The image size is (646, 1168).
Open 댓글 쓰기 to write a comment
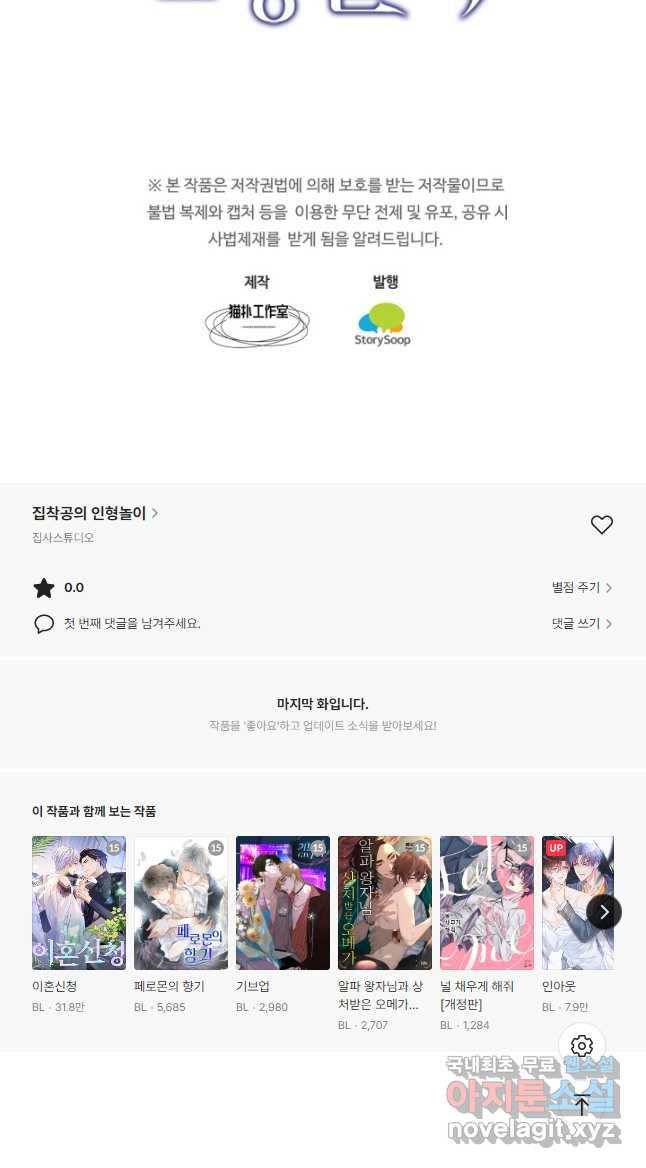pyautogui.click(x=581, y=623)
